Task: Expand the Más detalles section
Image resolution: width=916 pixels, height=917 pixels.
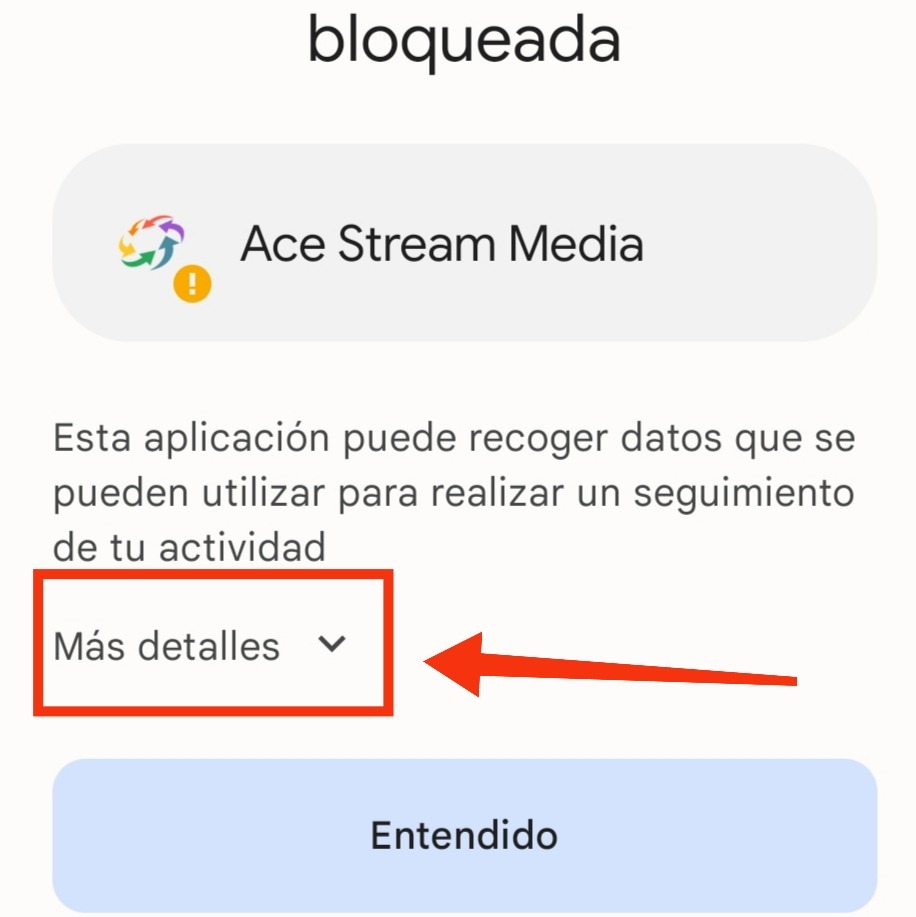Action: click(200, 646)
